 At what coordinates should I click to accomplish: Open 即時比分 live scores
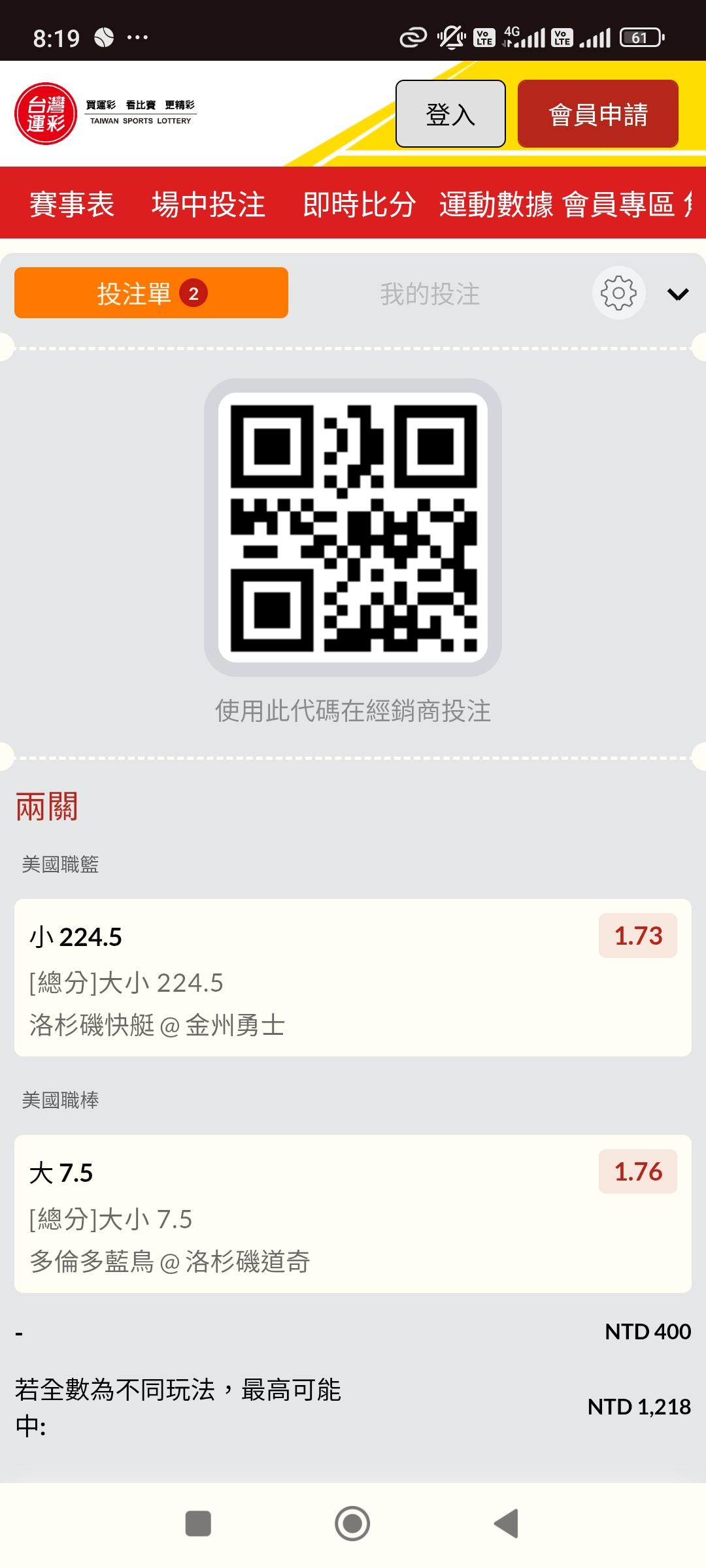point(359,204)
